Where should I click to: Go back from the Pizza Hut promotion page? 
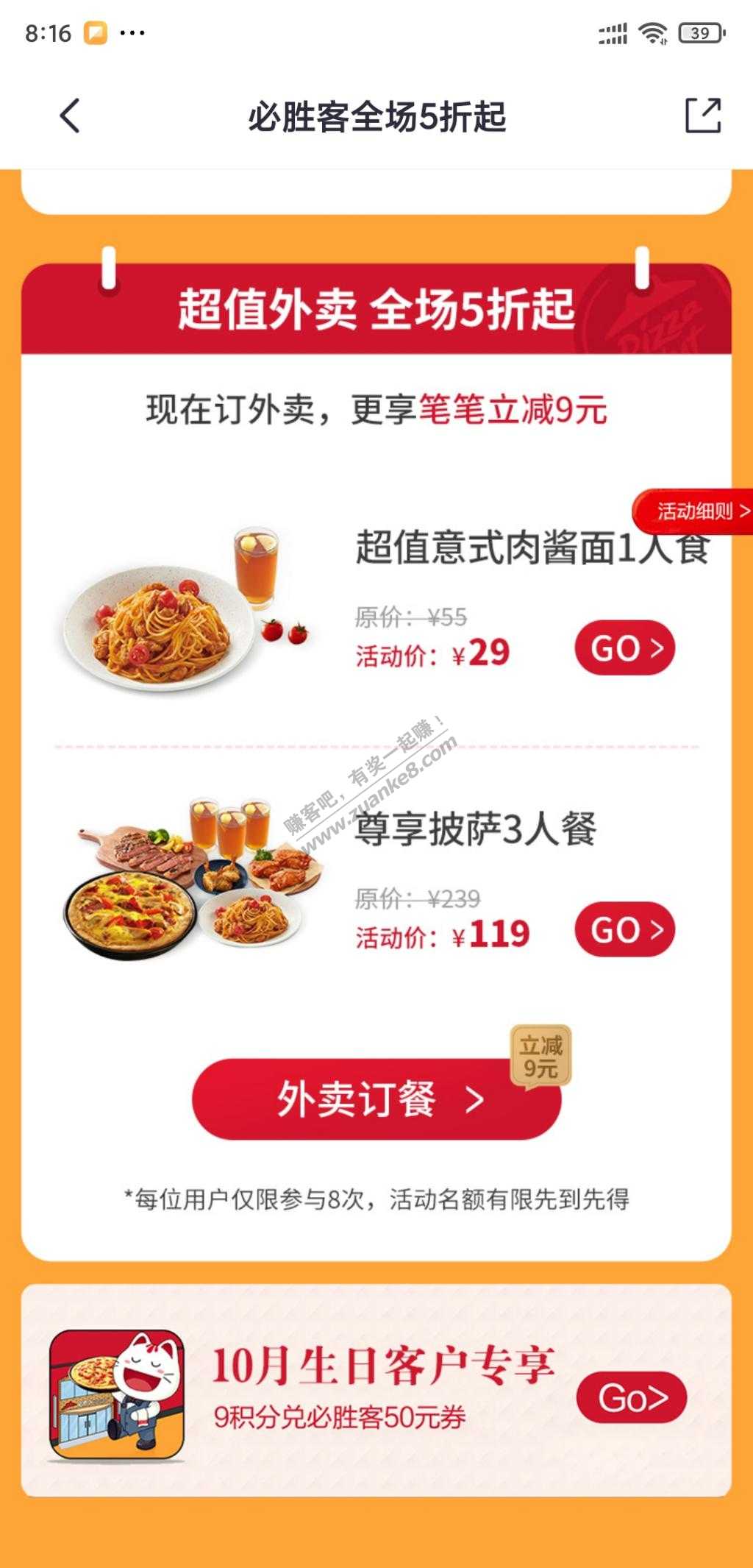70,116
